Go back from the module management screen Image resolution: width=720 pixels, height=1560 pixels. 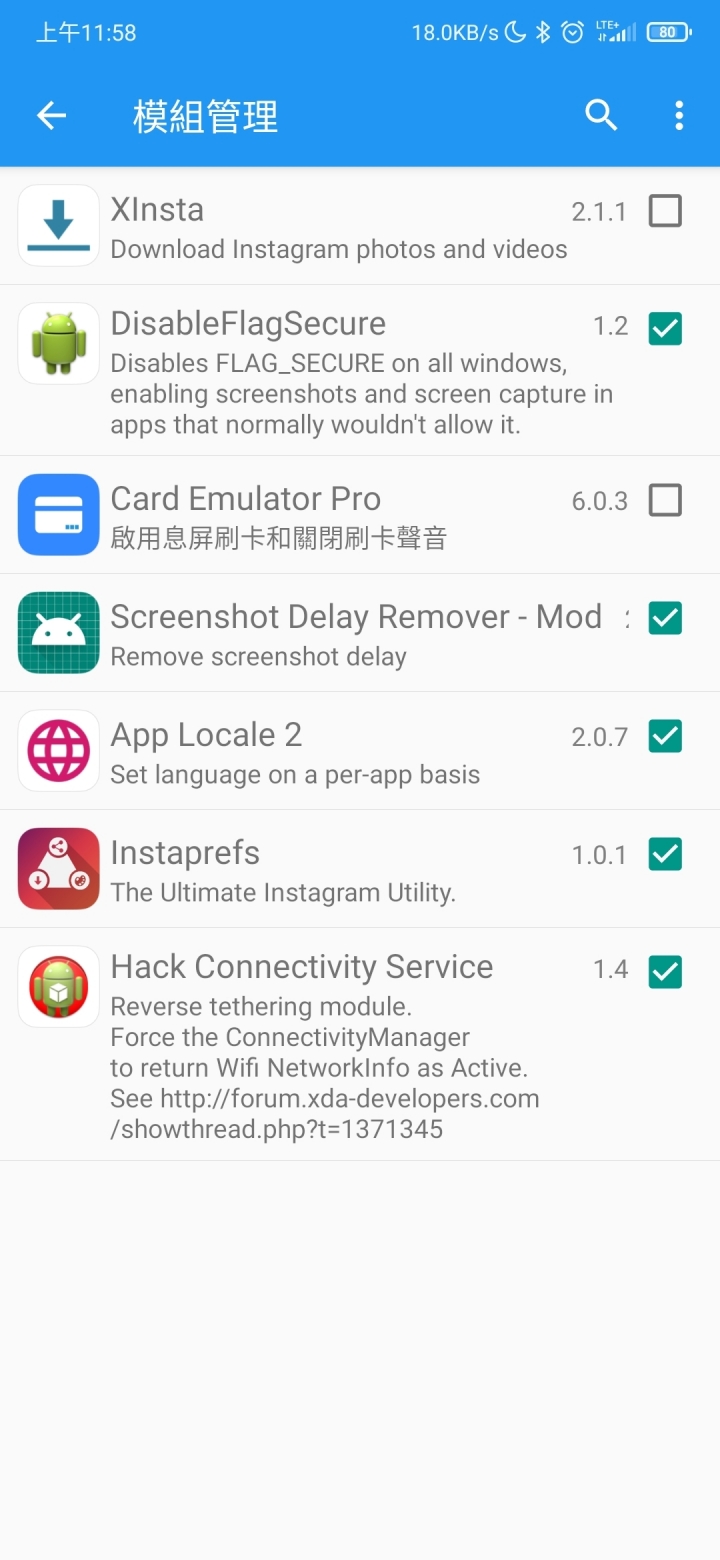(x=51, y=116)
